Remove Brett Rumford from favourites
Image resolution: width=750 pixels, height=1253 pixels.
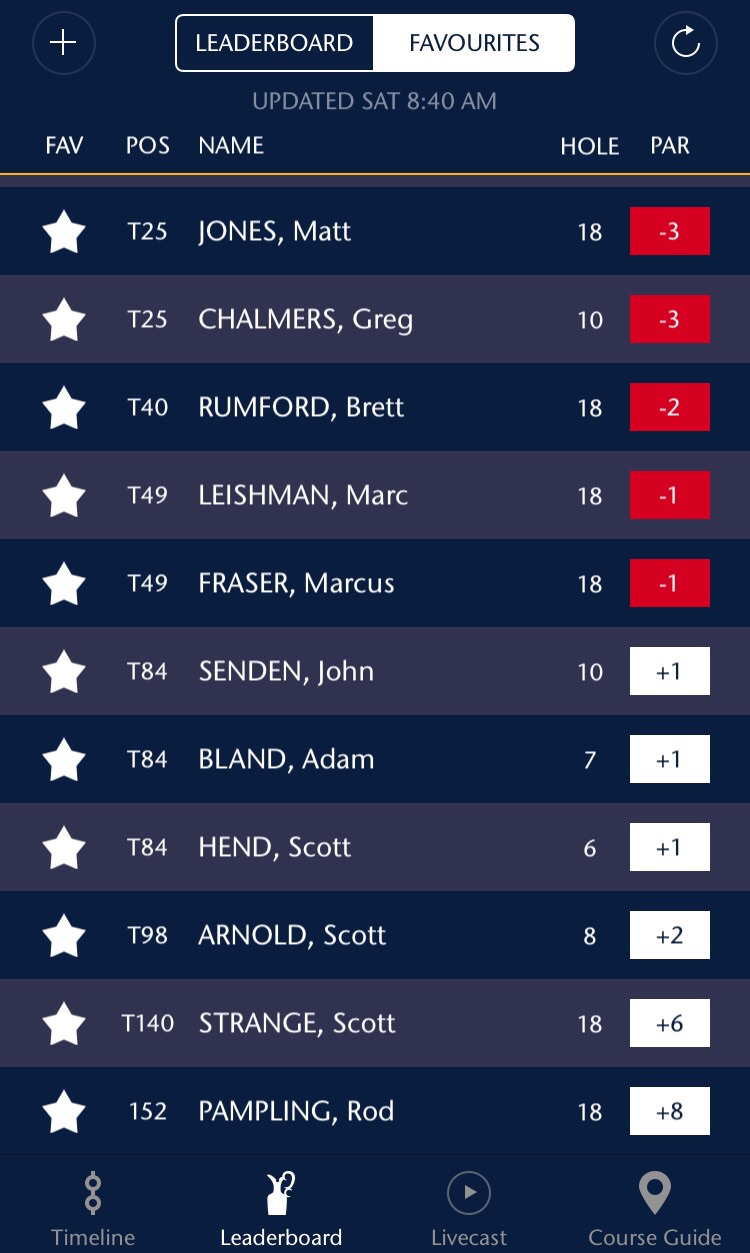pyautogui.click(x=64, y=407)
